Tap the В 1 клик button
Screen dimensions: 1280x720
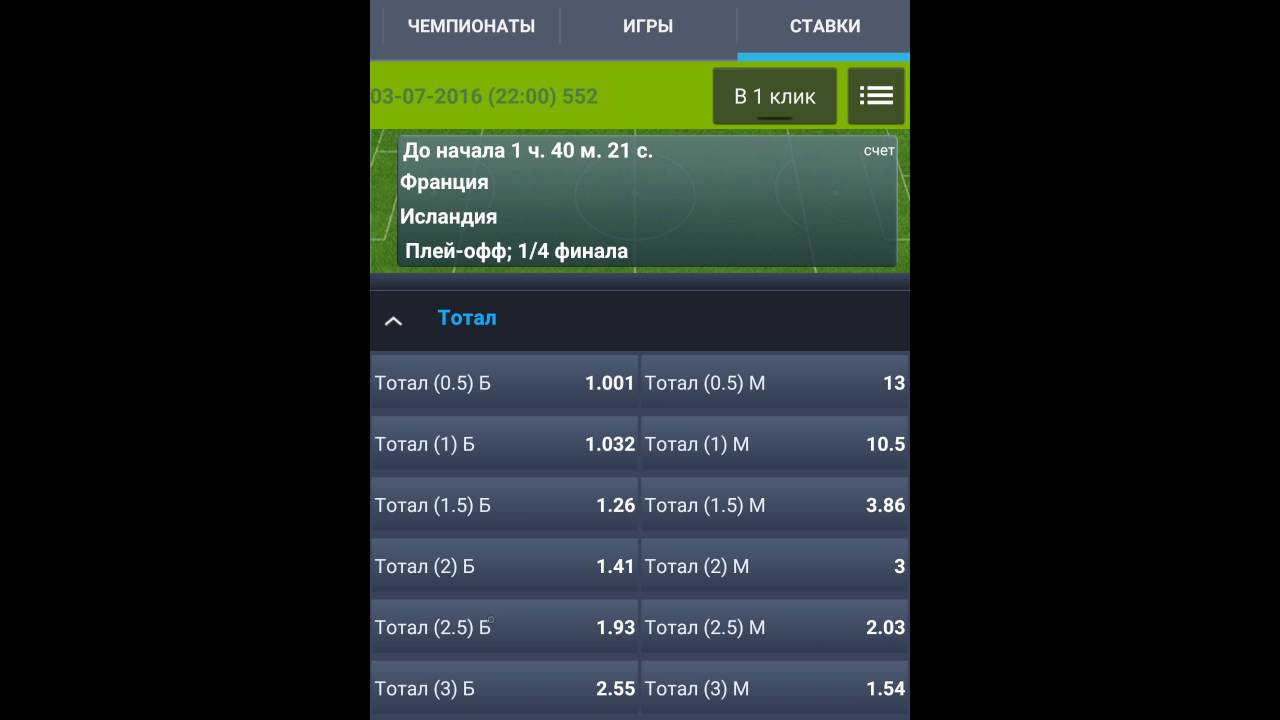[x=774, y=96]
